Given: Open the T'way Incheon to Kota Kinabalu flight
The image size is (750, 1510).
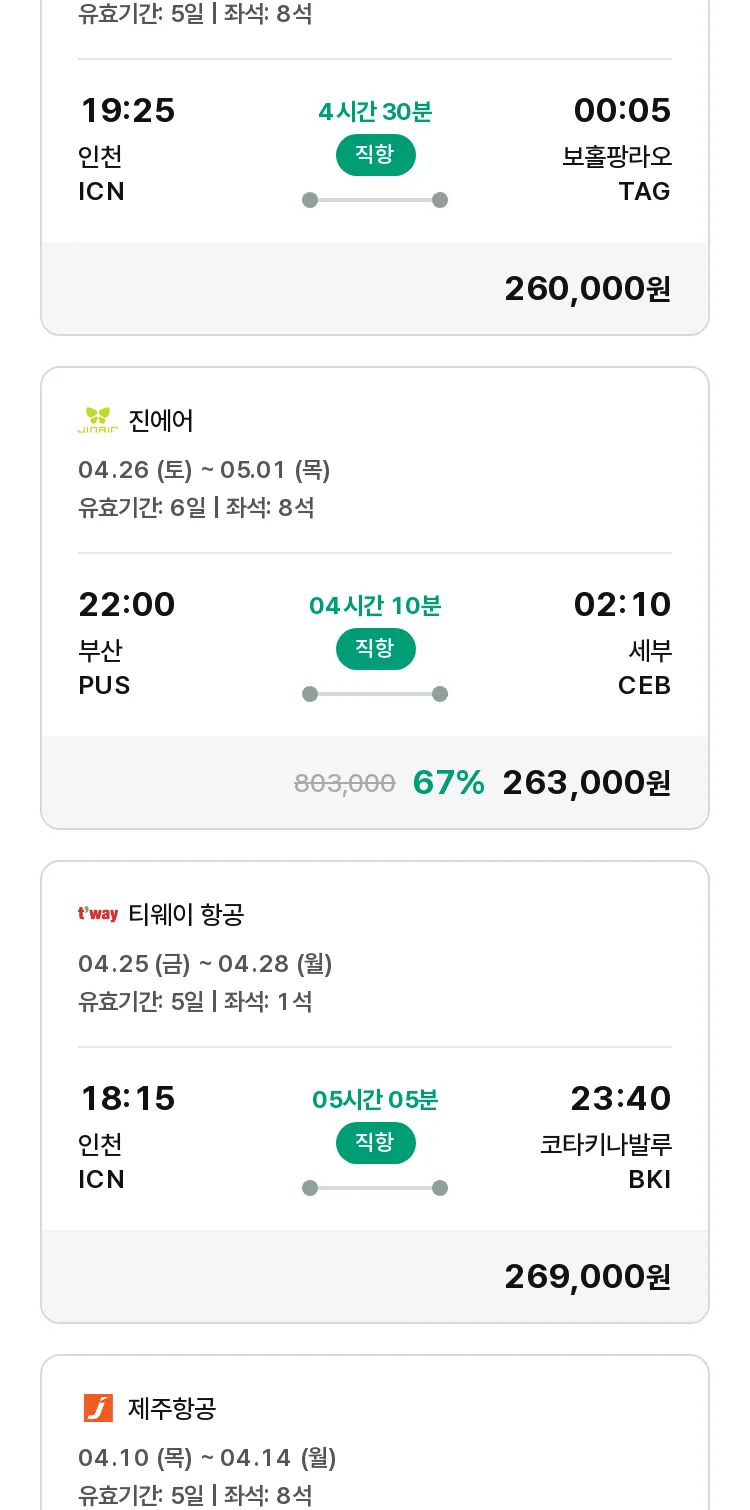Looking at the screenshot, I should 375,1092.
